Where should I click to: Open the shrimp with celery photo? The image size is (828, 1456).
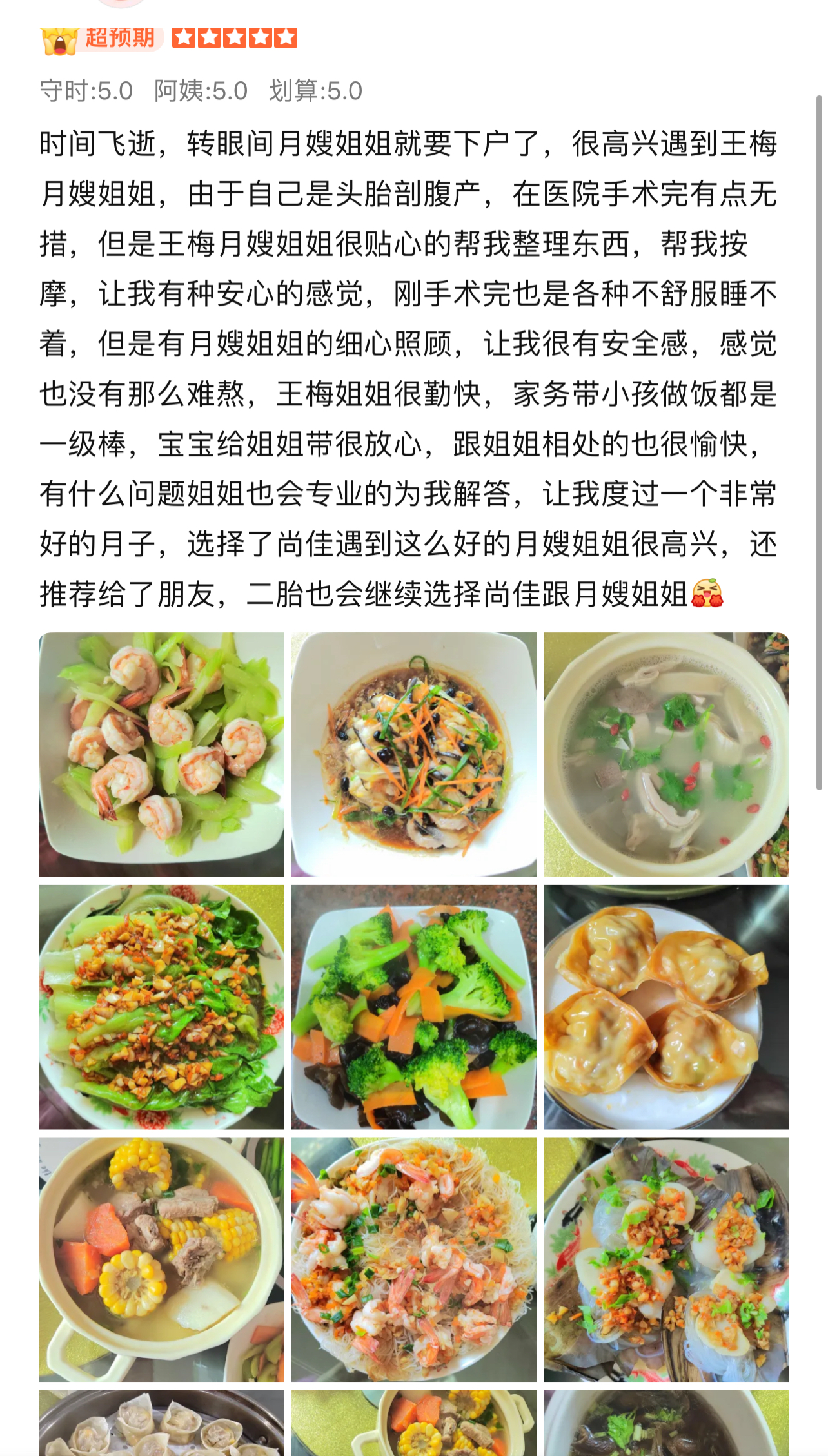161,754
